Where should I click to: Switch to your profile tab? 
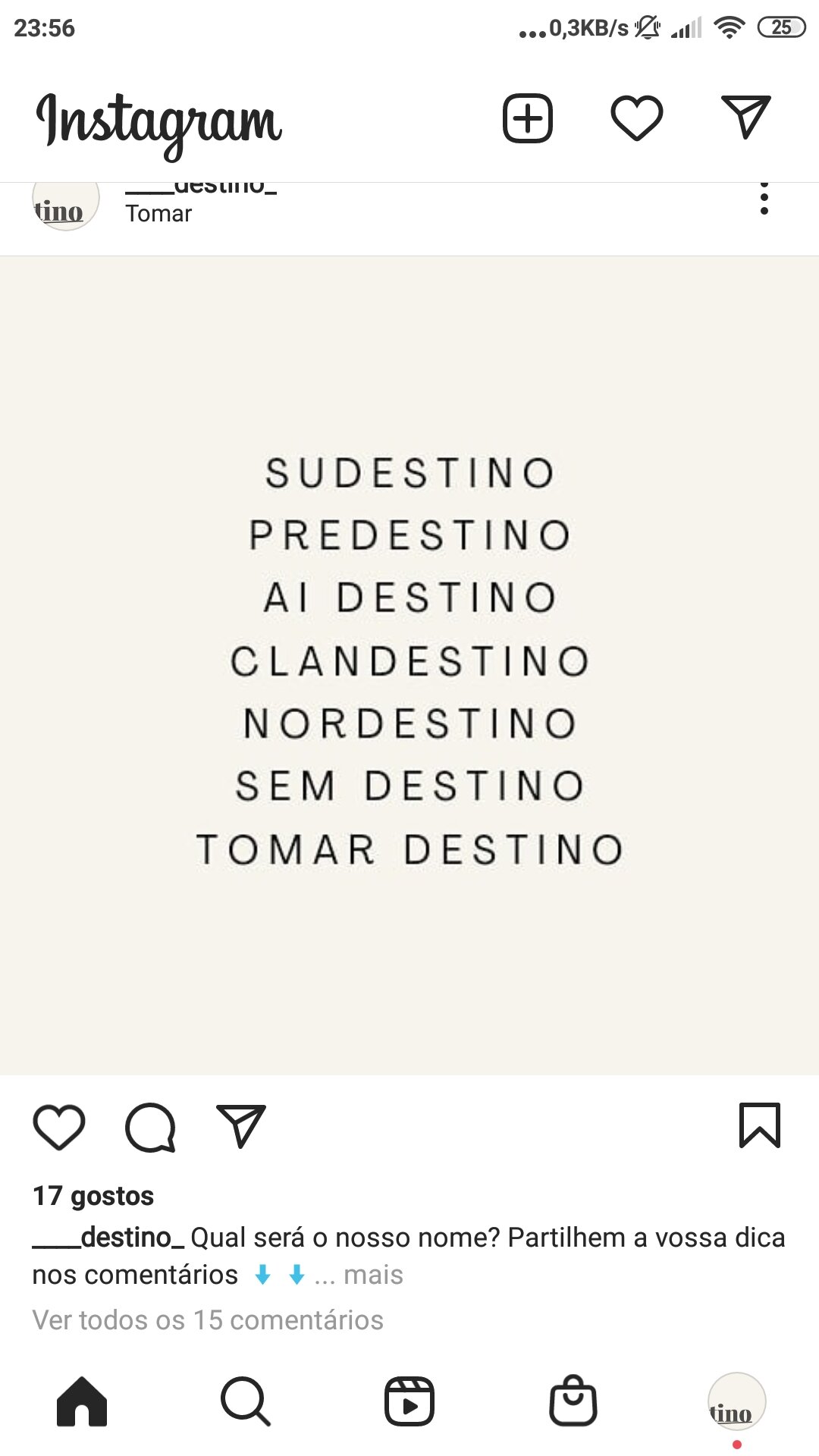(x=736, y=1401)
